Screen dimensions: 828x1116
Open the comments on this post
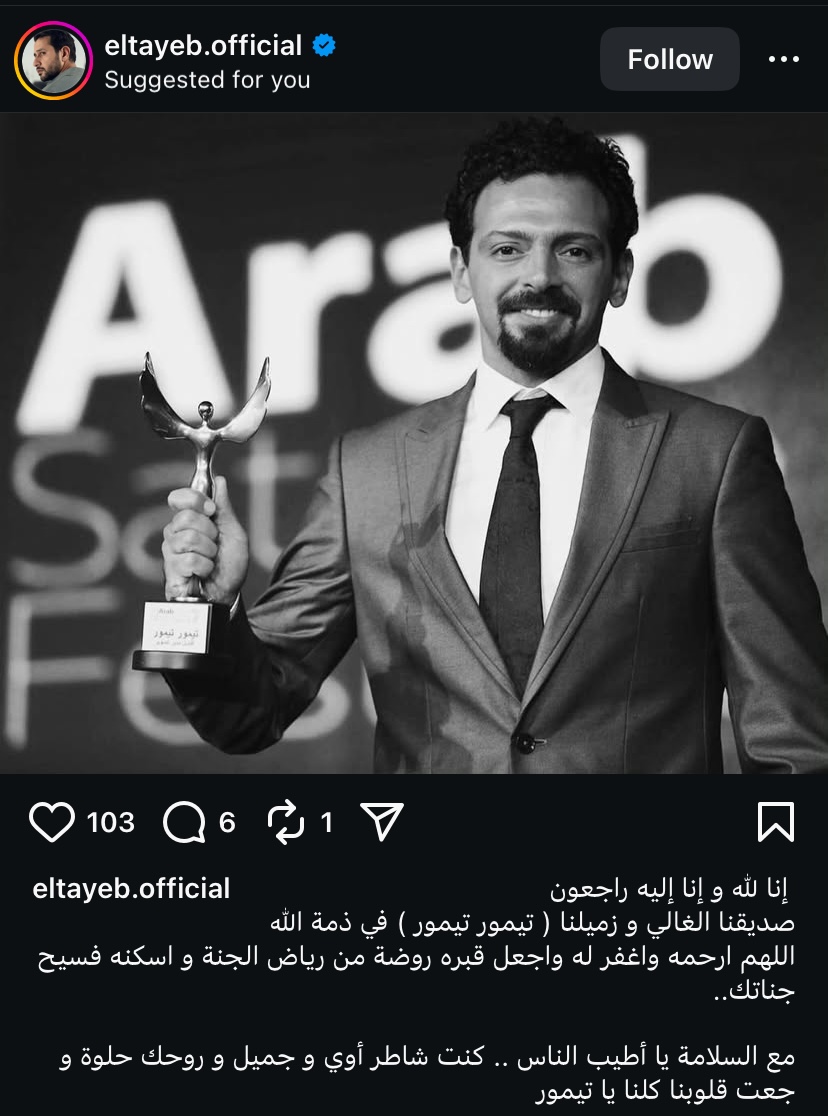tap(184, 822)
